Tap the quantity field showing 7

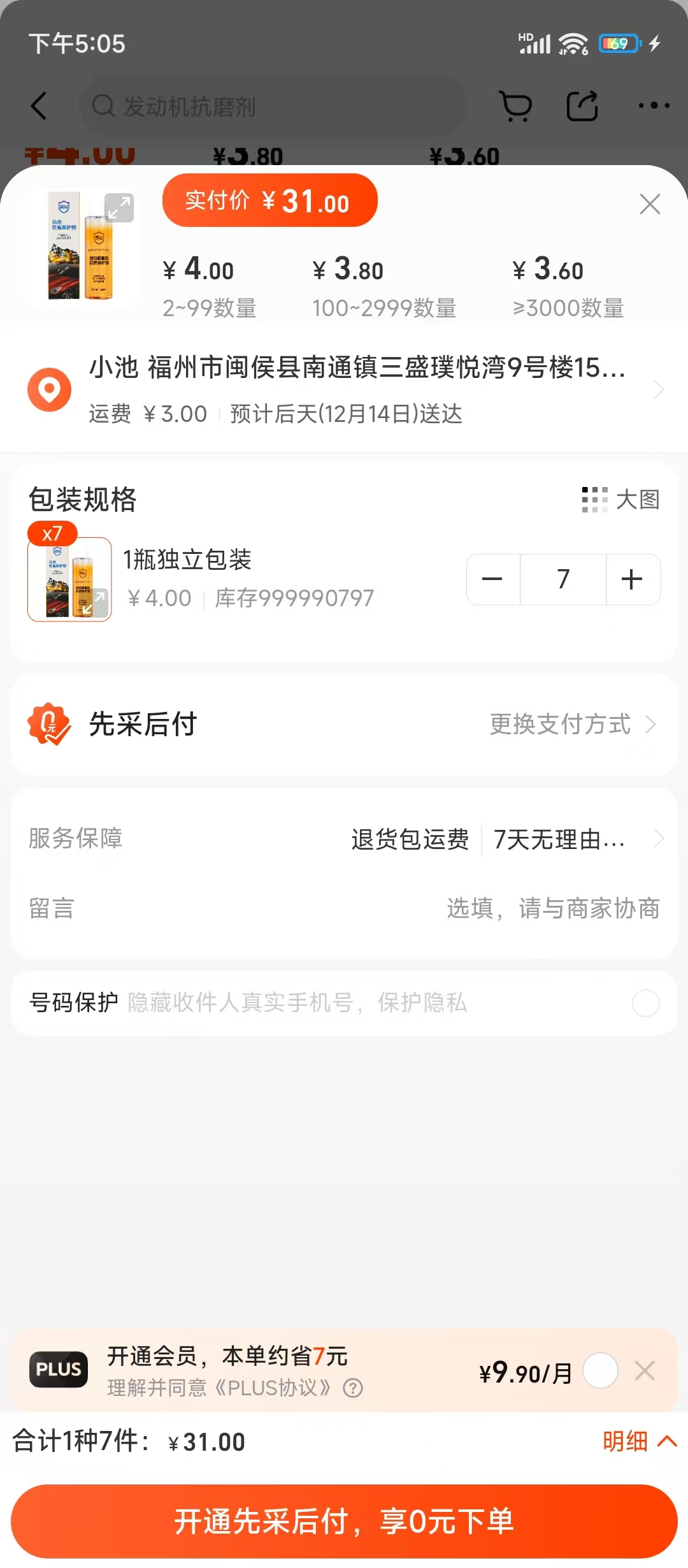coord(563,579)
